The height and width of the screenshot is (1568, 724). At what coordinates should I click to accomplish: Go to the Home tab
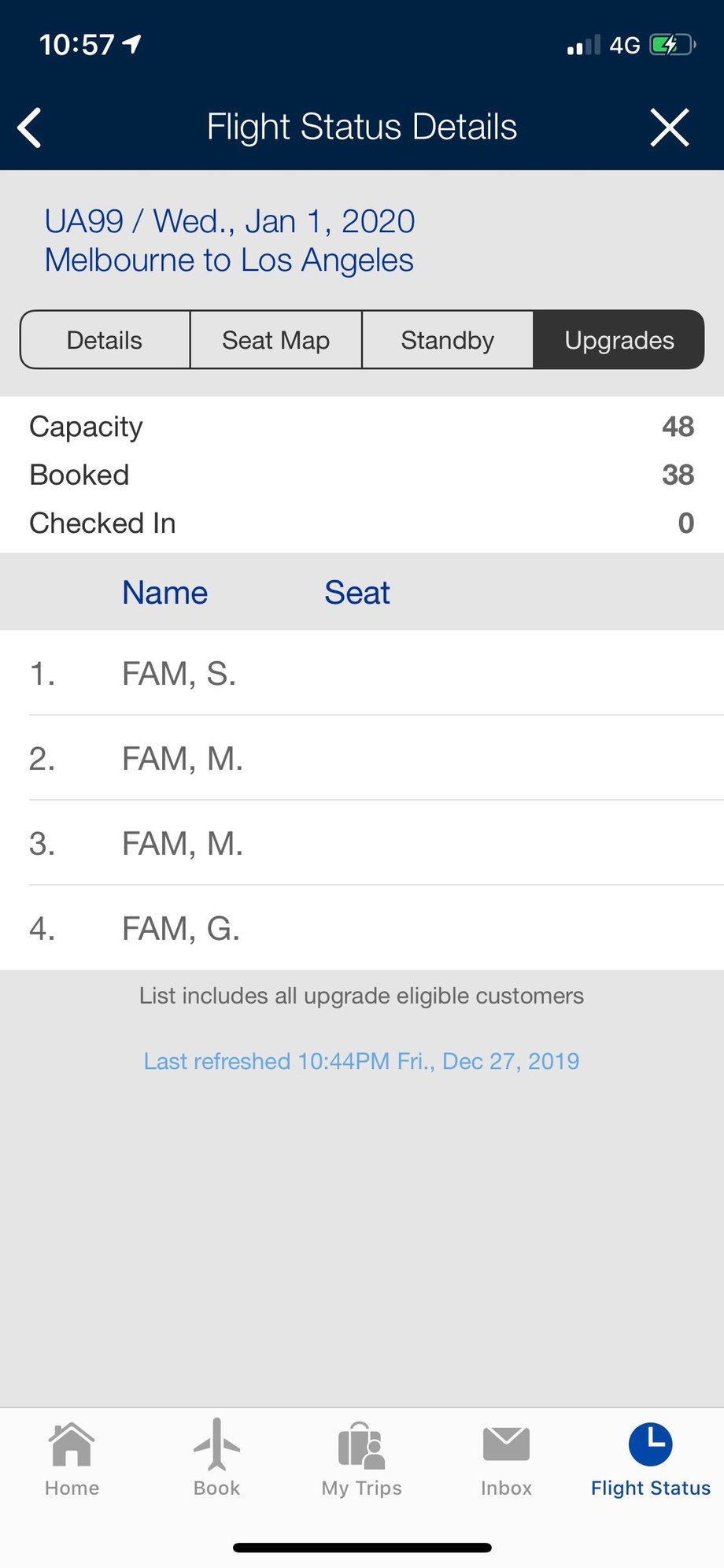coord(72,1459)
